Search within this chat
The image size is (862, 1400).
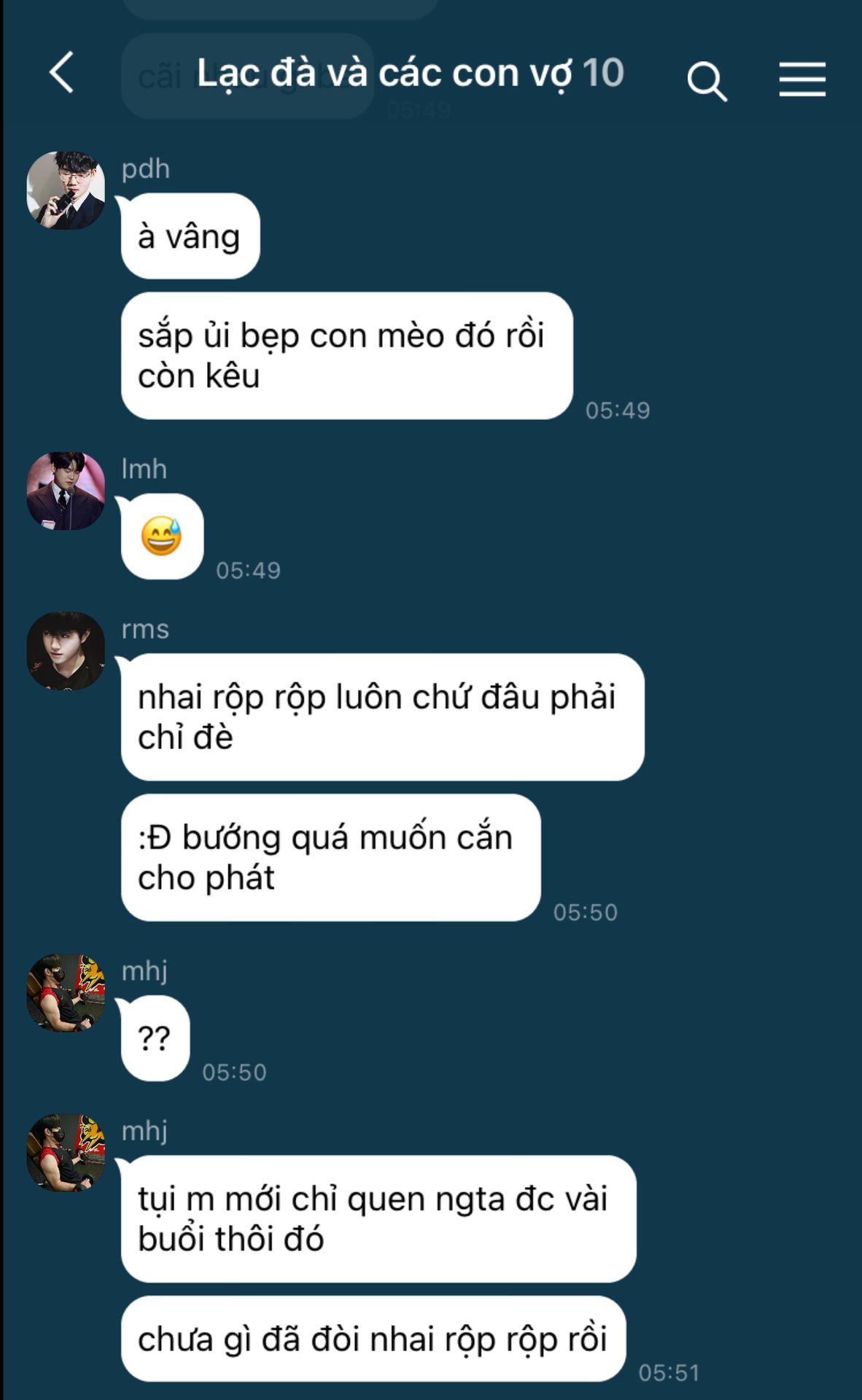707,80
